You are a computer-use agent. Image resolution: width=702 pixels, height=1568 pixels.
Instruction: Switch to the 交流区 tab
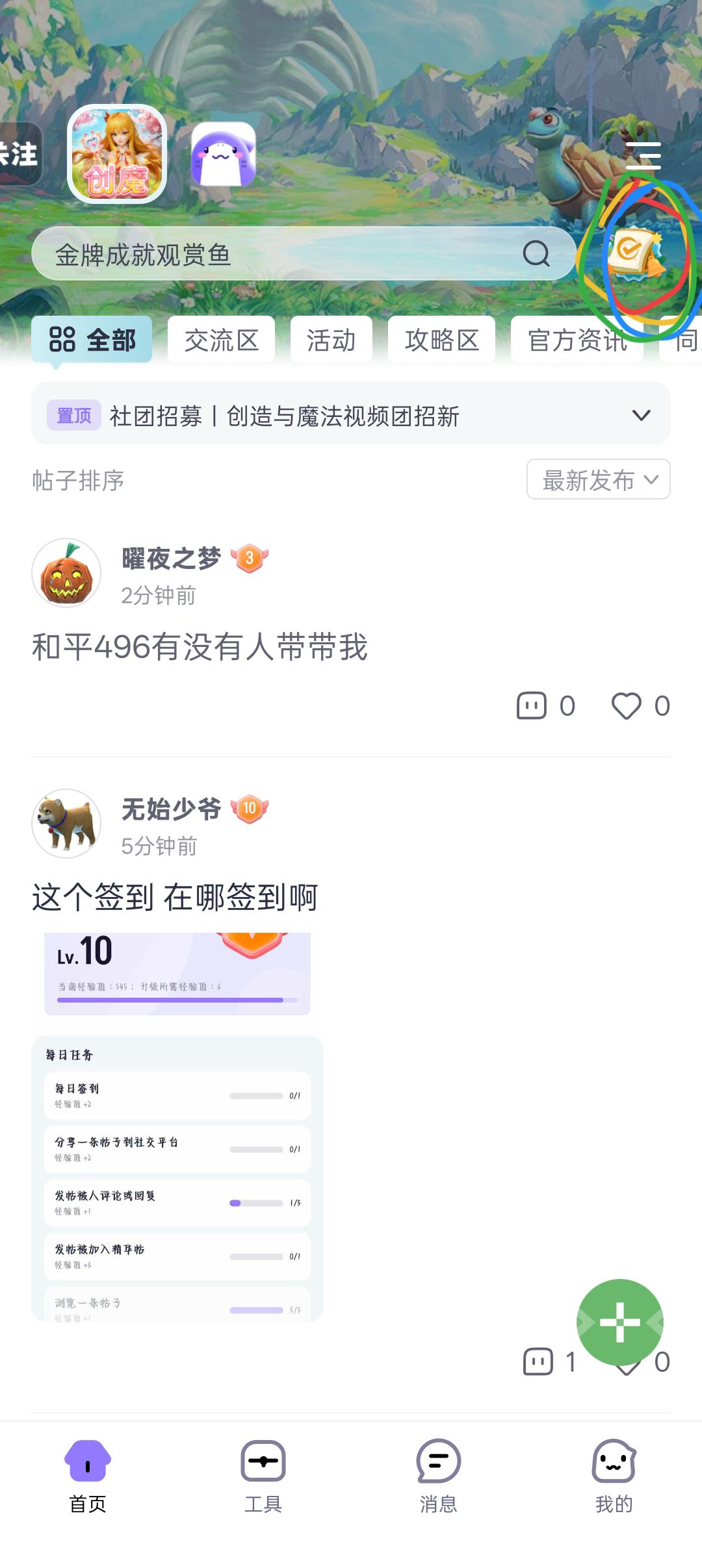point(221,339)
